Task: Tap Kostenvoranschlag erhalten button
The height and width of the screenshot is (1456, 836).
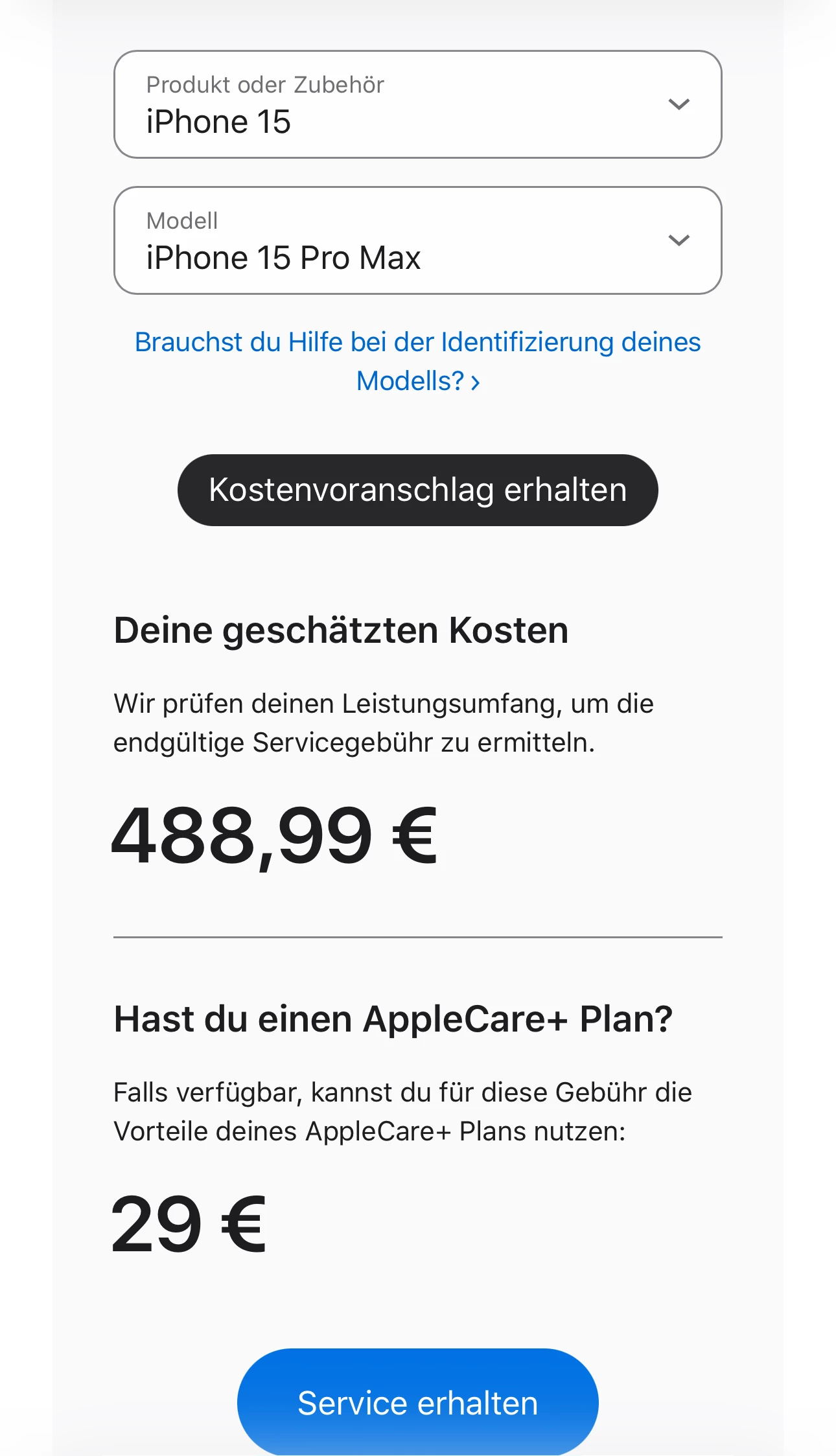Action: (417, 490)
